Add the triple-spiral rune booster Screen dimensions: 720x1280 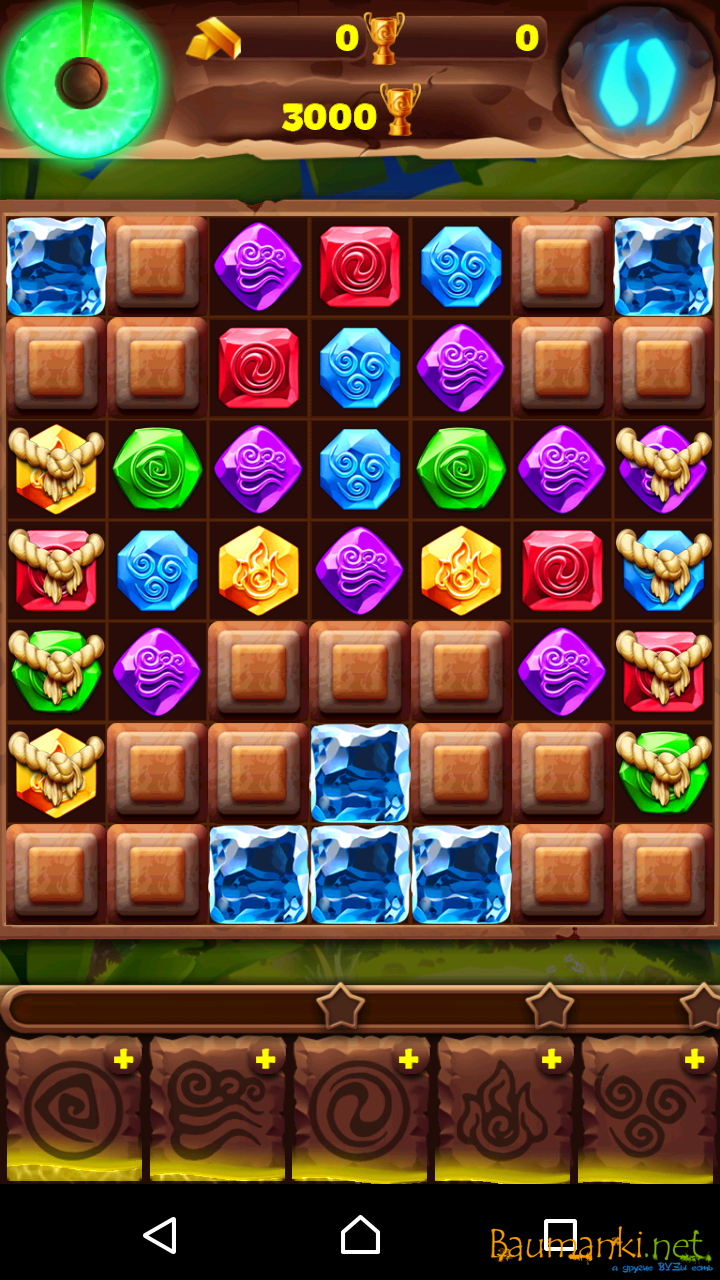click(x=695, y=1060)
